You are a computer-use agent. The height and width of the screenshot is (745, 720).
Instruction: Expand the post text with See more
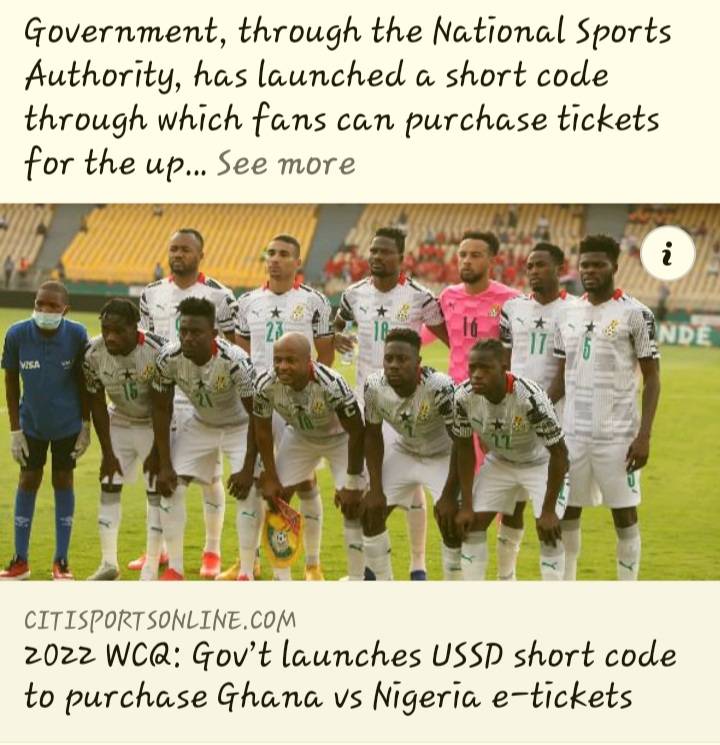point(286,163)
